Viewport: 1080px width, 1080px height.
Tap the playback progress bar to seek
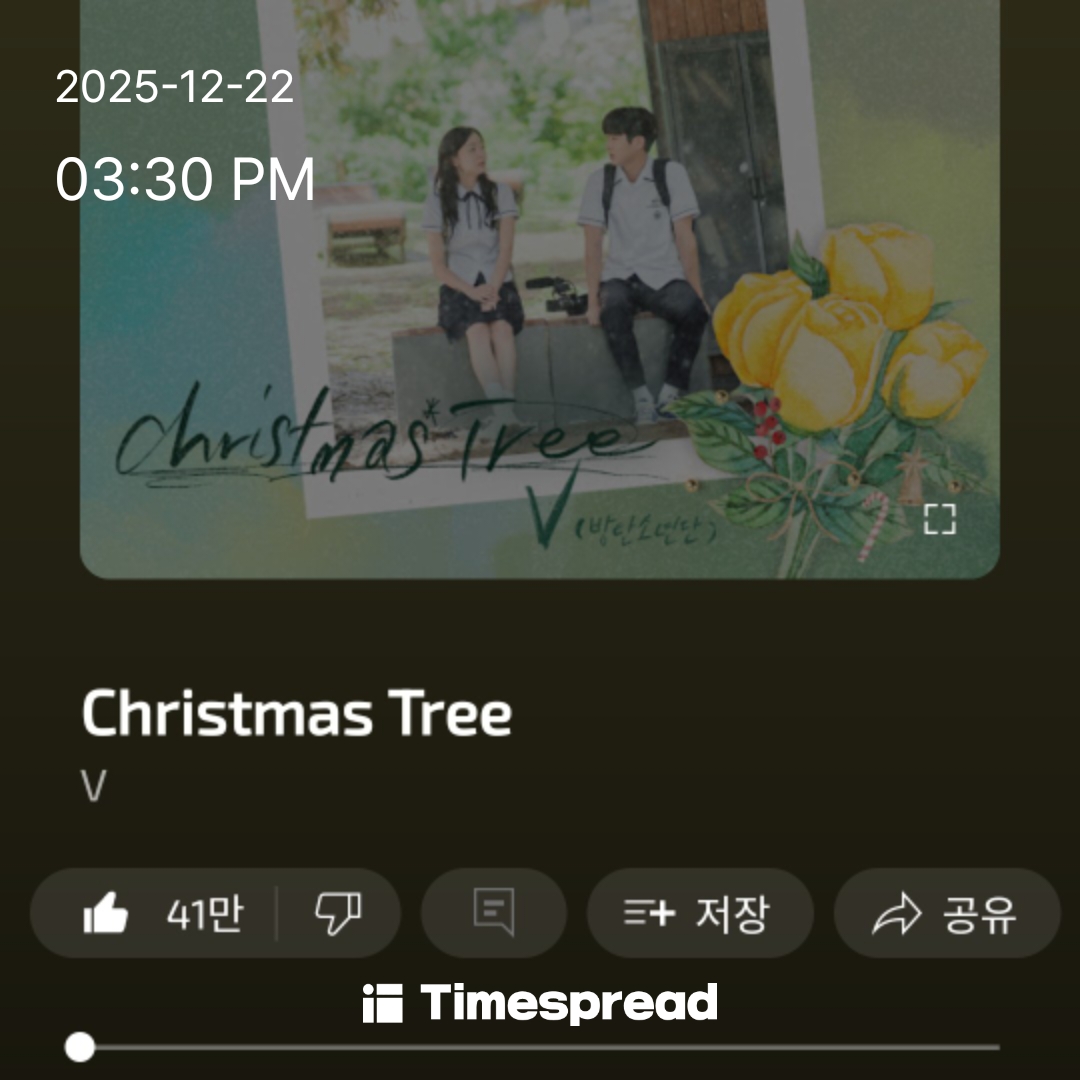540,1048
